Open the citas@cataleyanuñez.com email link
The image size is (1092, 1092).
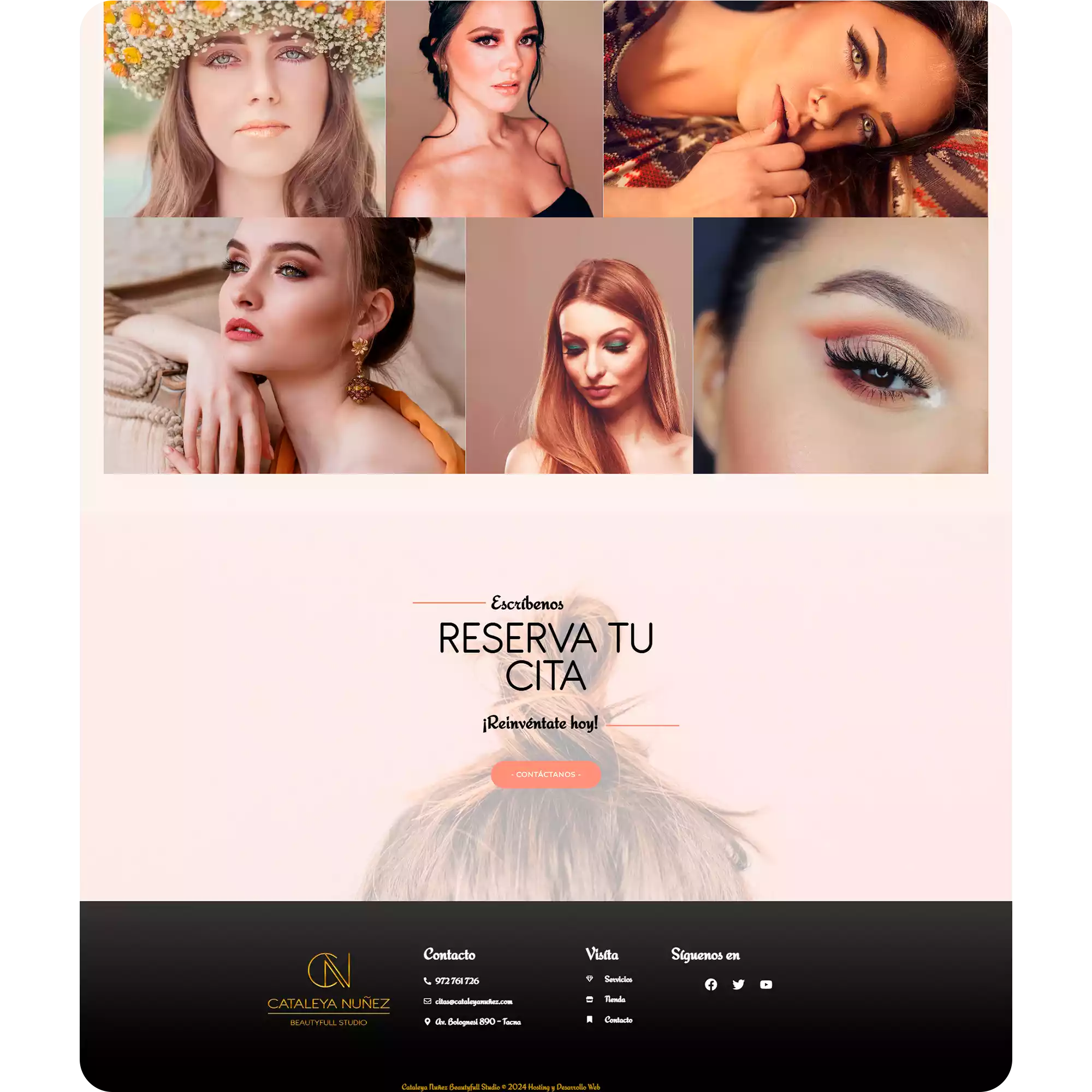[473, 1001]
